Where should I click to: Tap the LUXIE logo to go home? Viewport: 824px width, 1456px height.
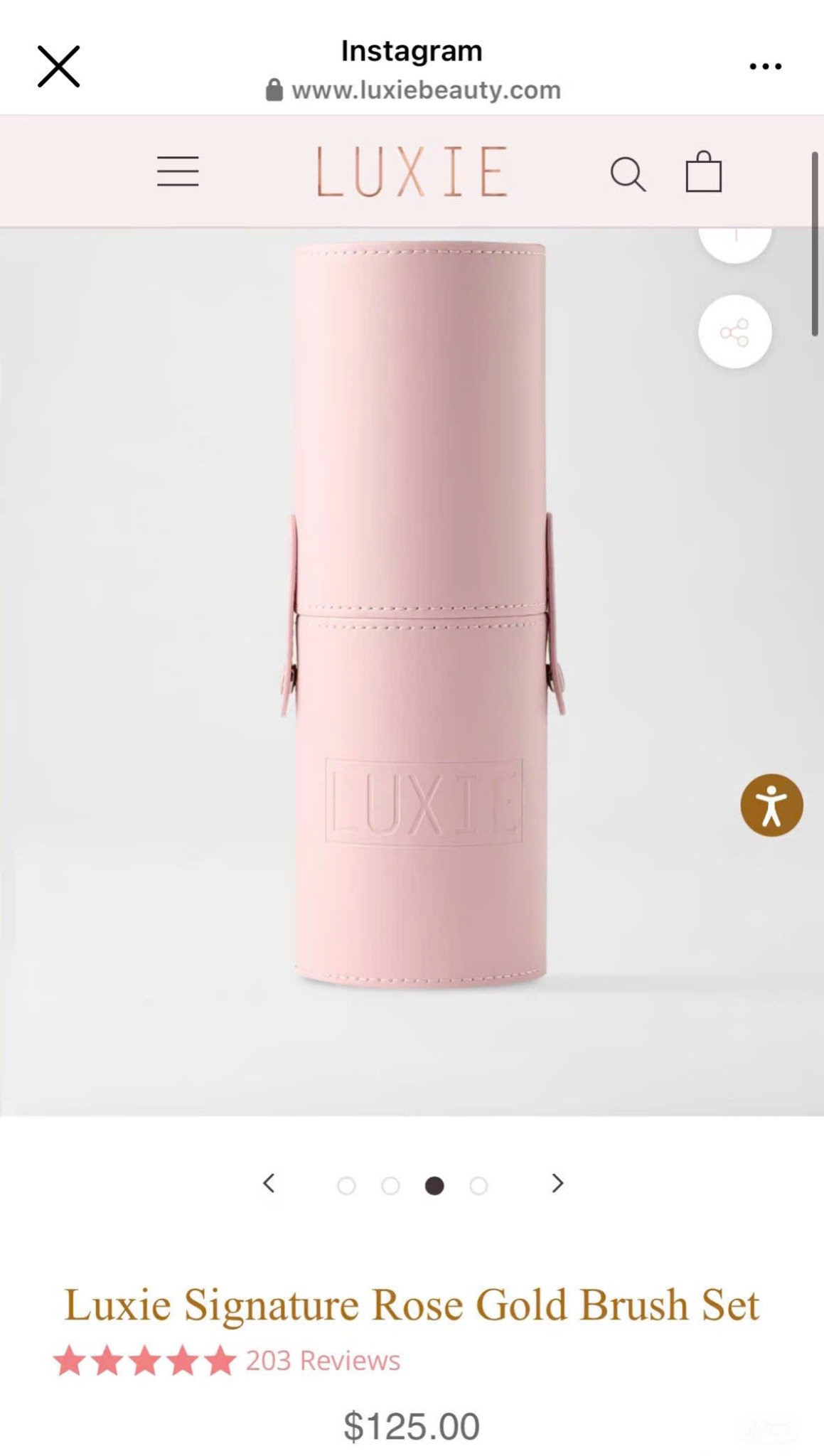412,171
